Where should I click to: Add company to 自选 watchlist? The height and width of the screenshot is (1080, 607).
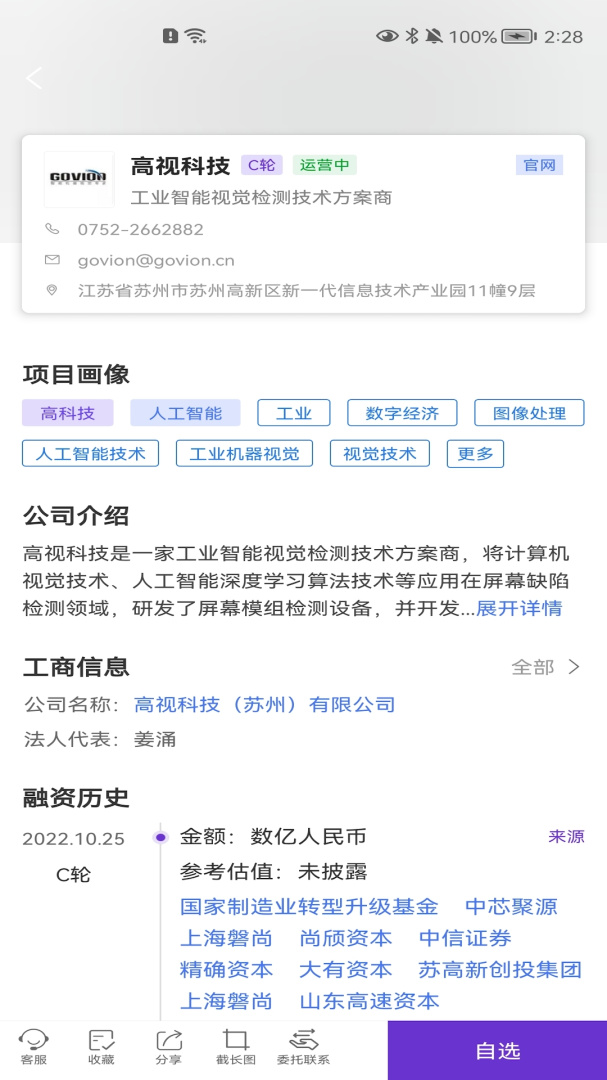tap(497, 1050)
